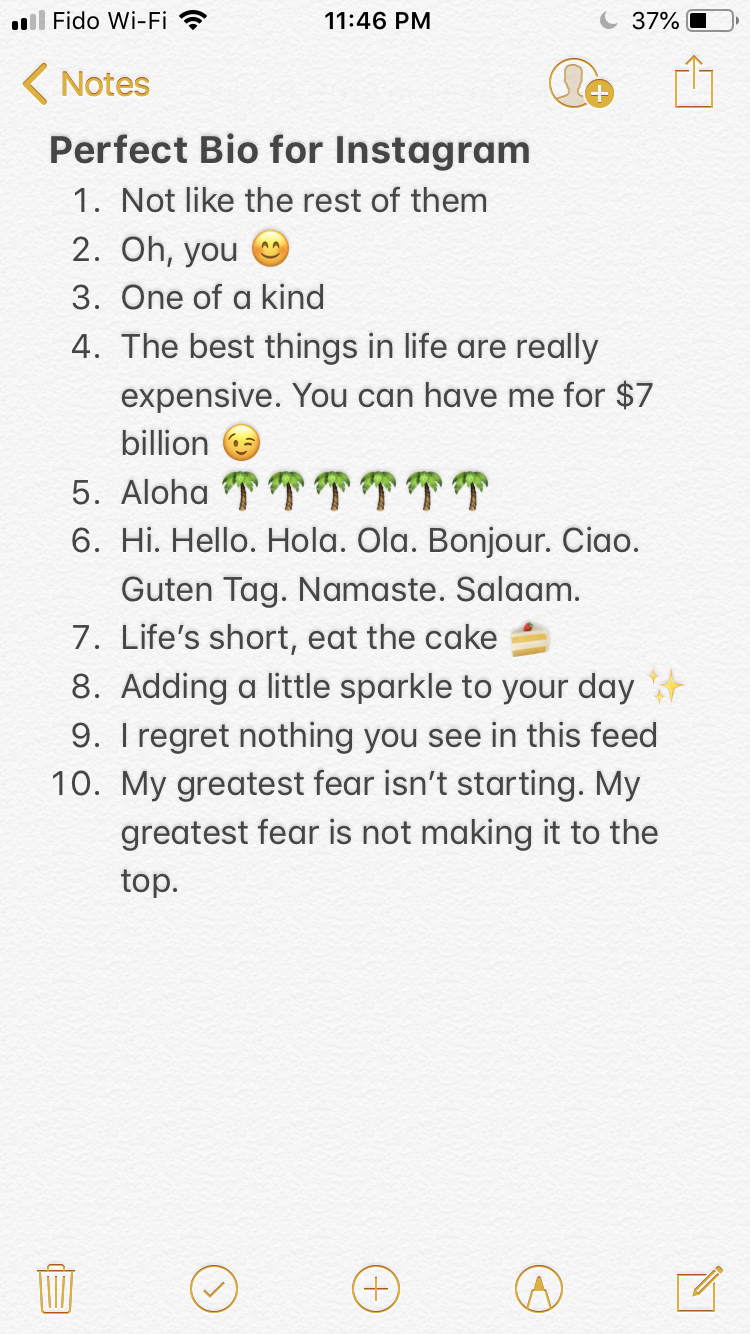The height and width of the screenshot is (1334, 750).
Task: Go back to Notes list
Action: coord(86,84)
